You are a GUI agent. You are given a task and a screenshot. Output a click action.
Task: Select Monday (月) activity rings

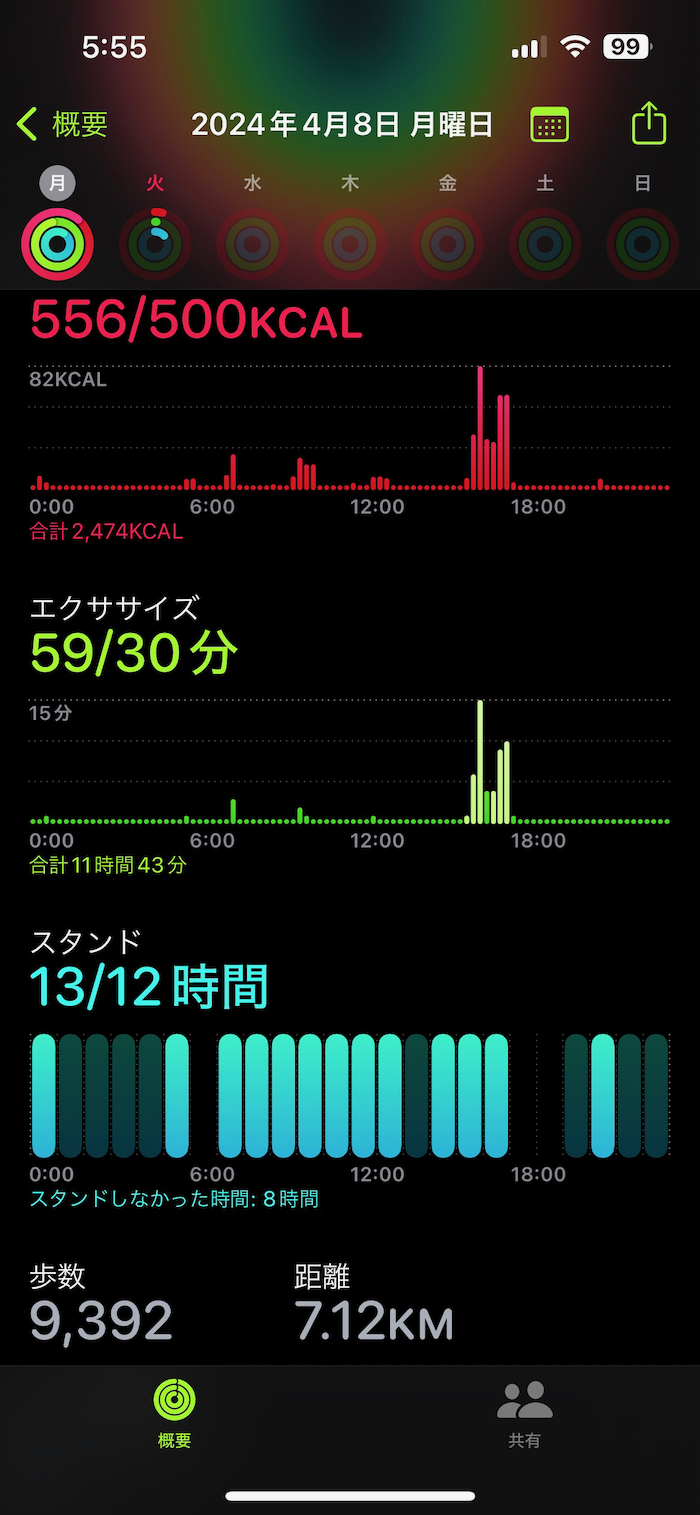coord(57,243)
